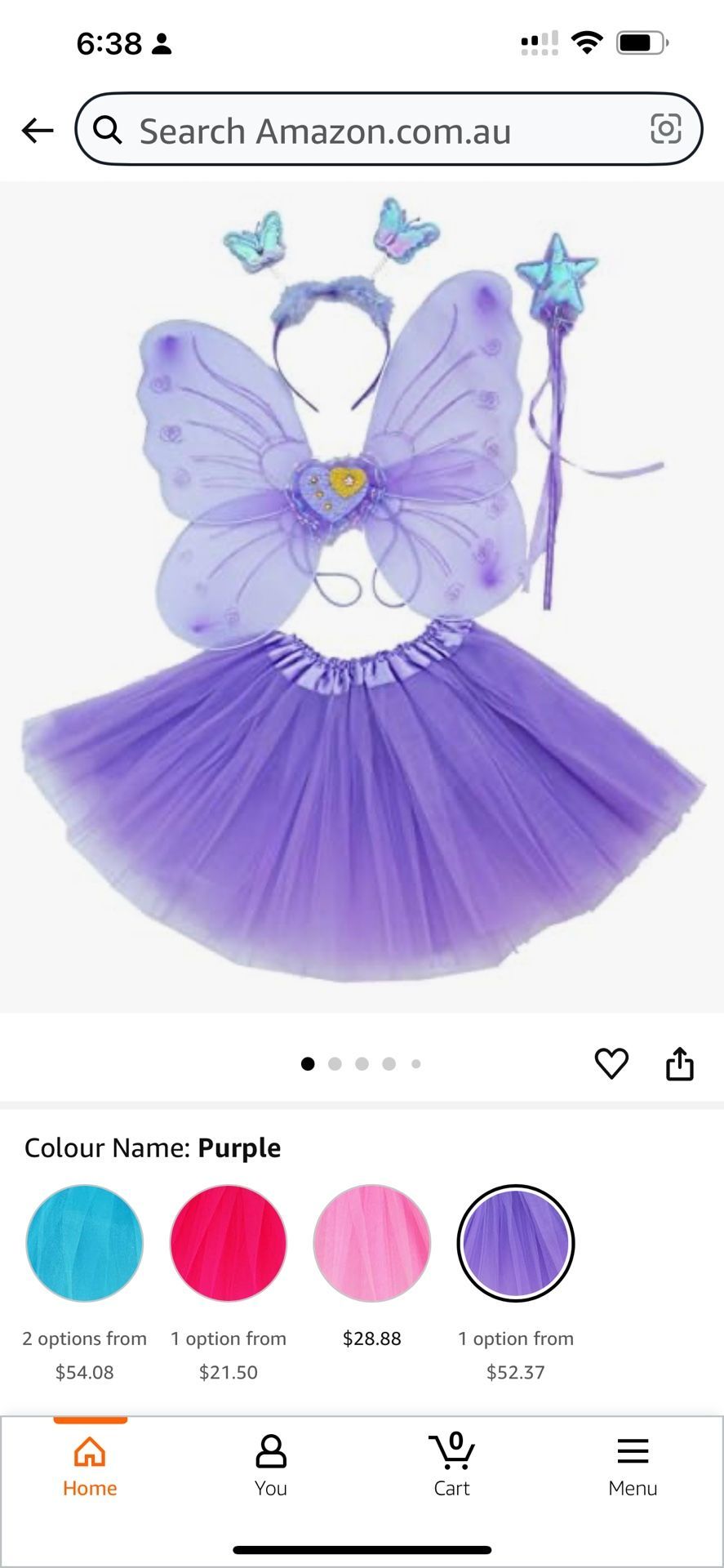Open camera lens search icon
Viewport: 724px width, 1568px height.
(x=665, y=129)
